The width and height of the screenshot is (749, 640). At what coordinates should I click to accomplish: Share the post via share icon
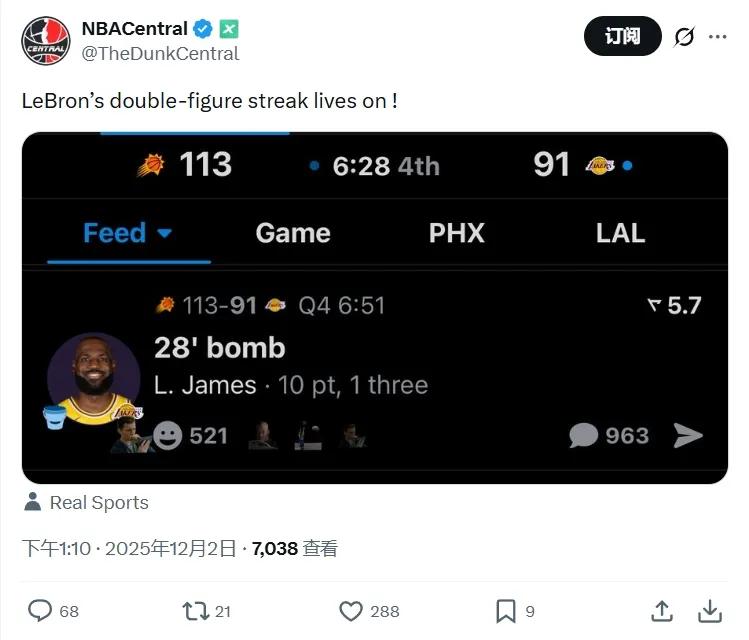[x=662, y=611]
